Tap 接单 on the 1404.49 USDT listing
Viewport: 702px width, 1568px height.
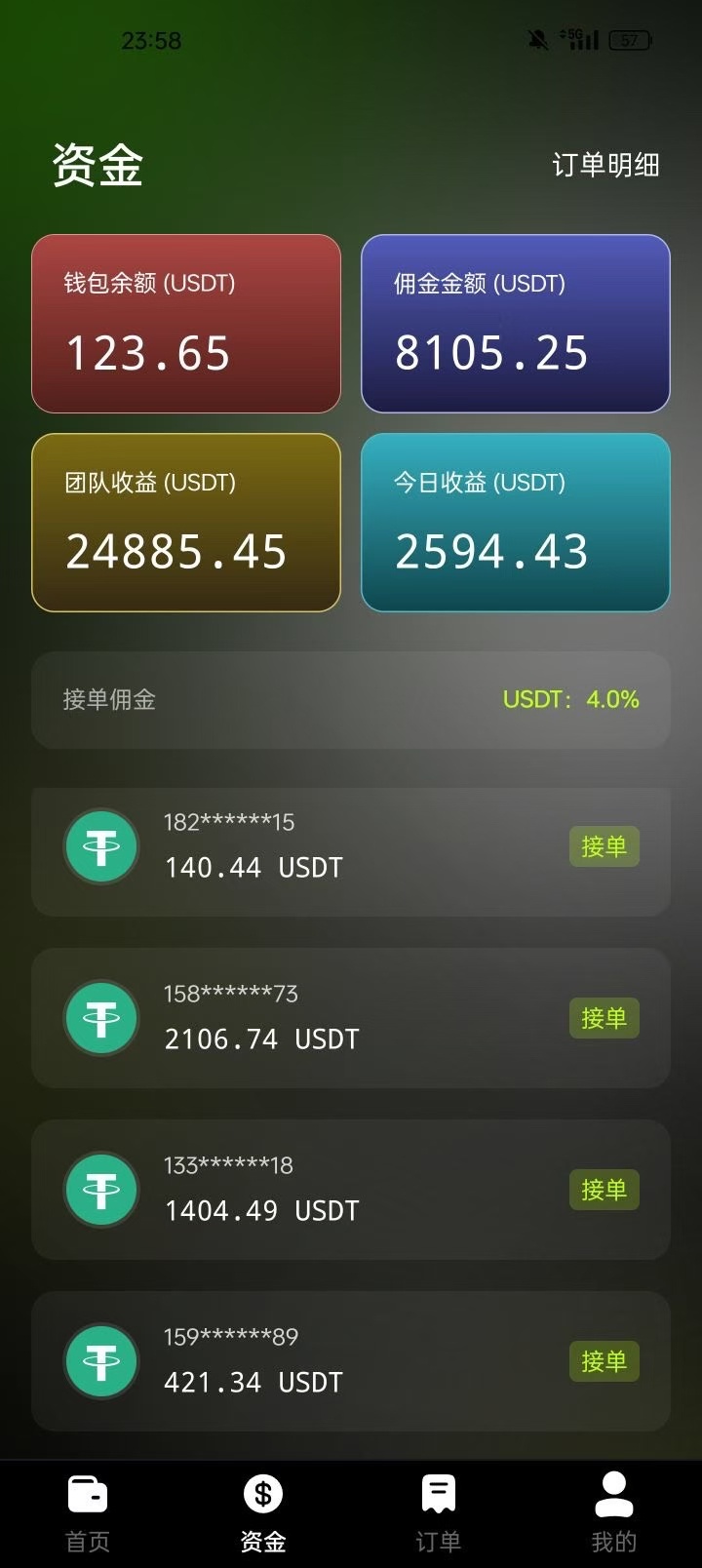[604, 1190]
